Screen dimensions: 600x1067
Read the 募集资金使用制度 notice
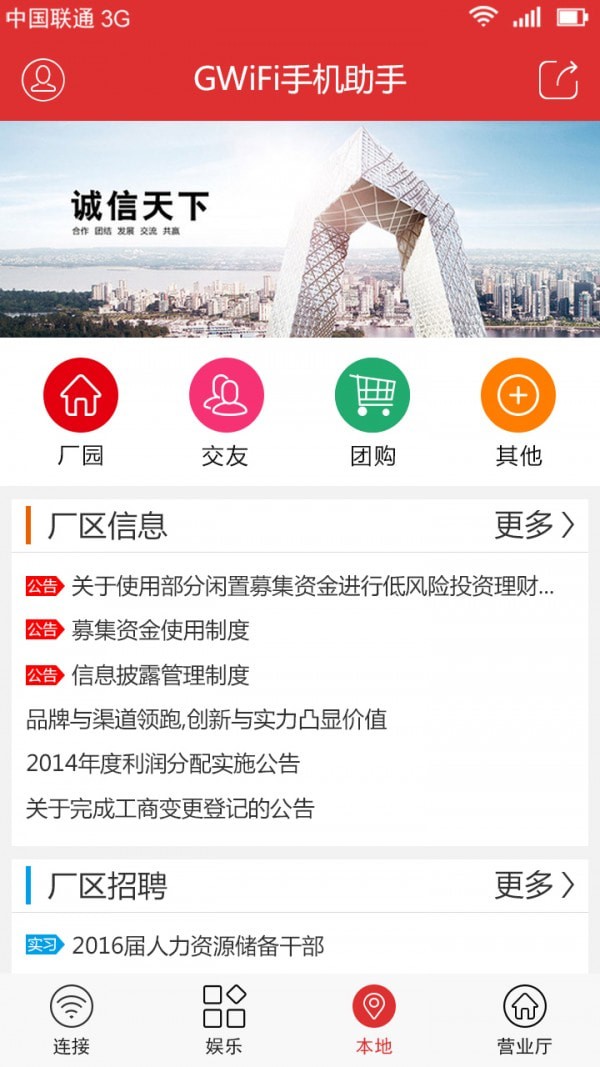160,631
